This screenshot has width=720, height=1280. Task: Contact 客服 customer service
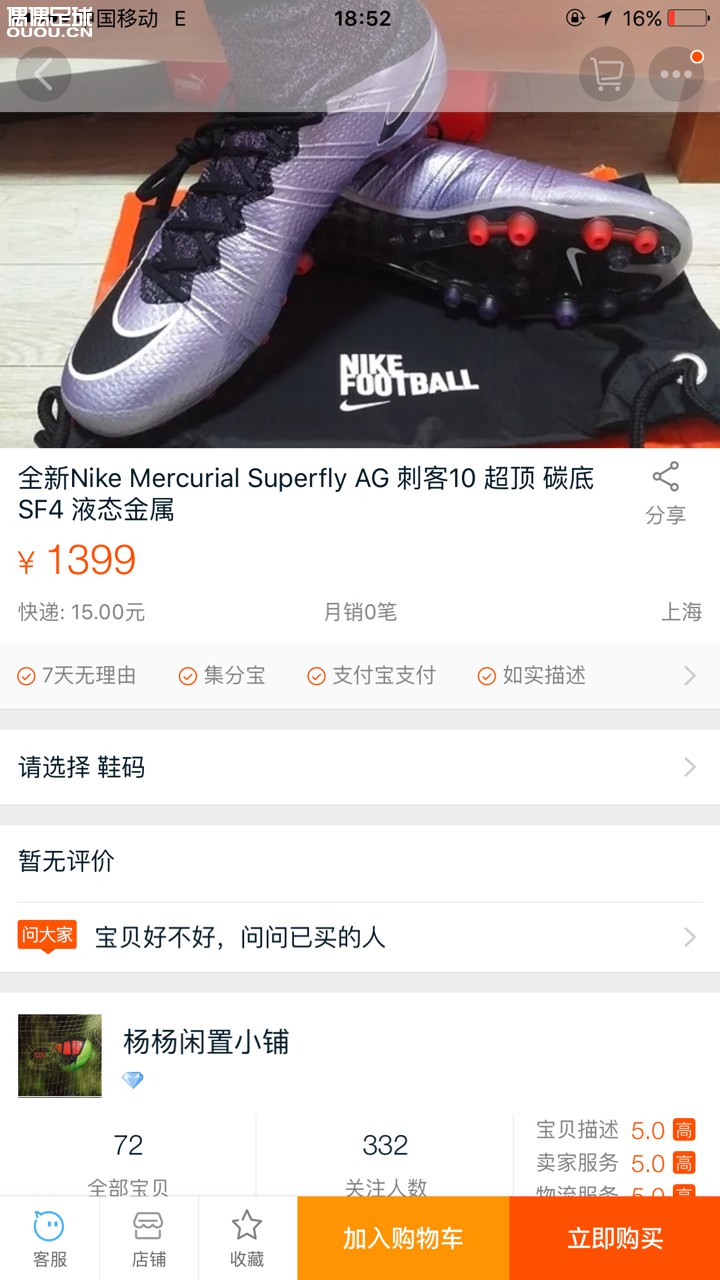pyautogui.click(x=49, y=1238)
